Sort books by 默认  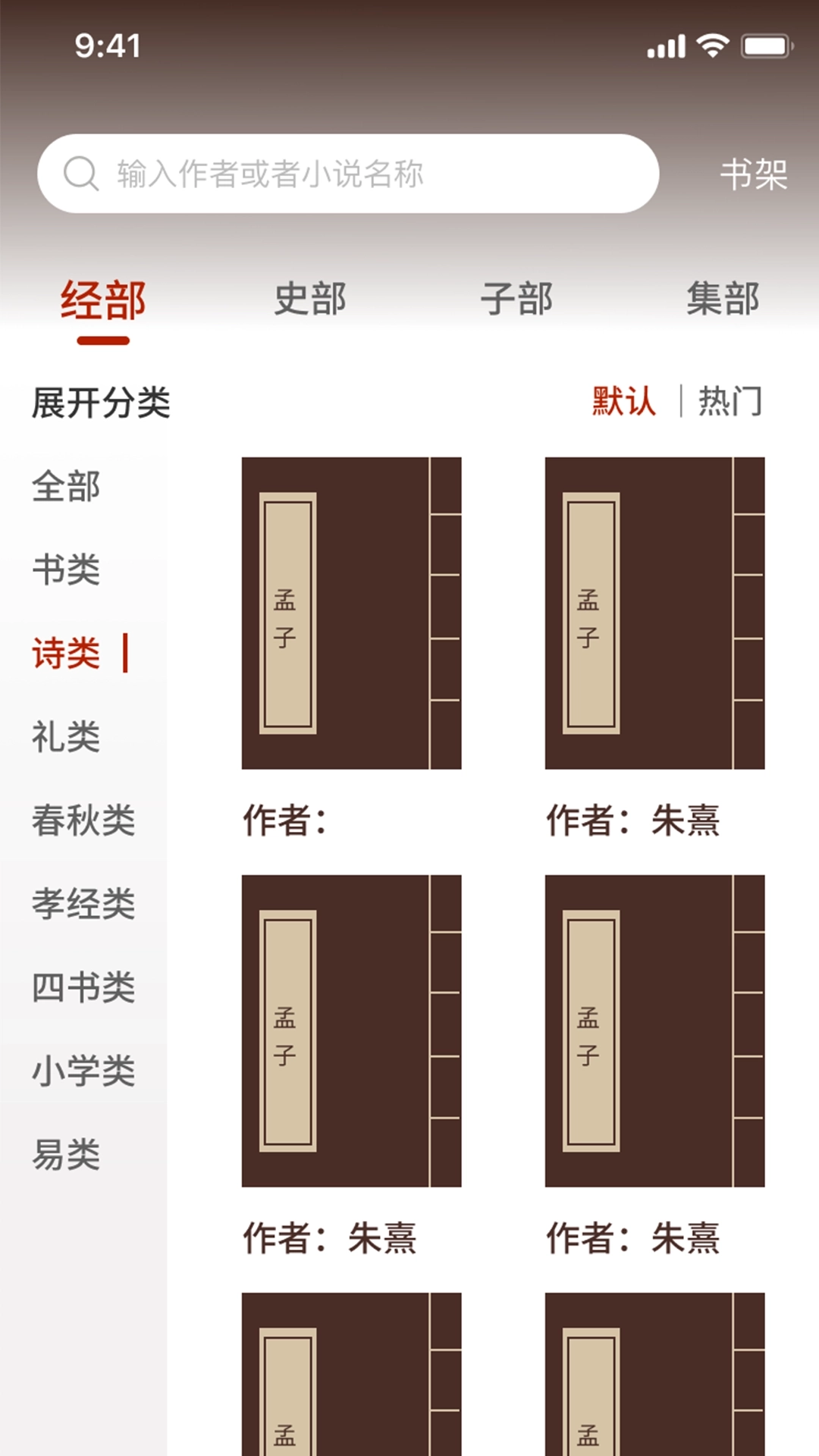point(623,401)
